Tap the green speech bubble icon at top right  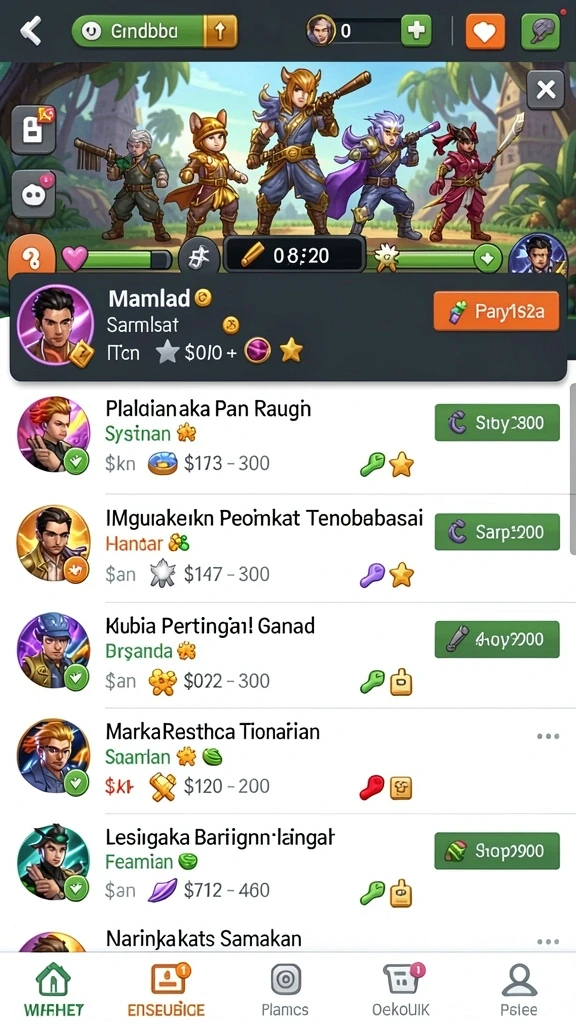coord(541,31)
